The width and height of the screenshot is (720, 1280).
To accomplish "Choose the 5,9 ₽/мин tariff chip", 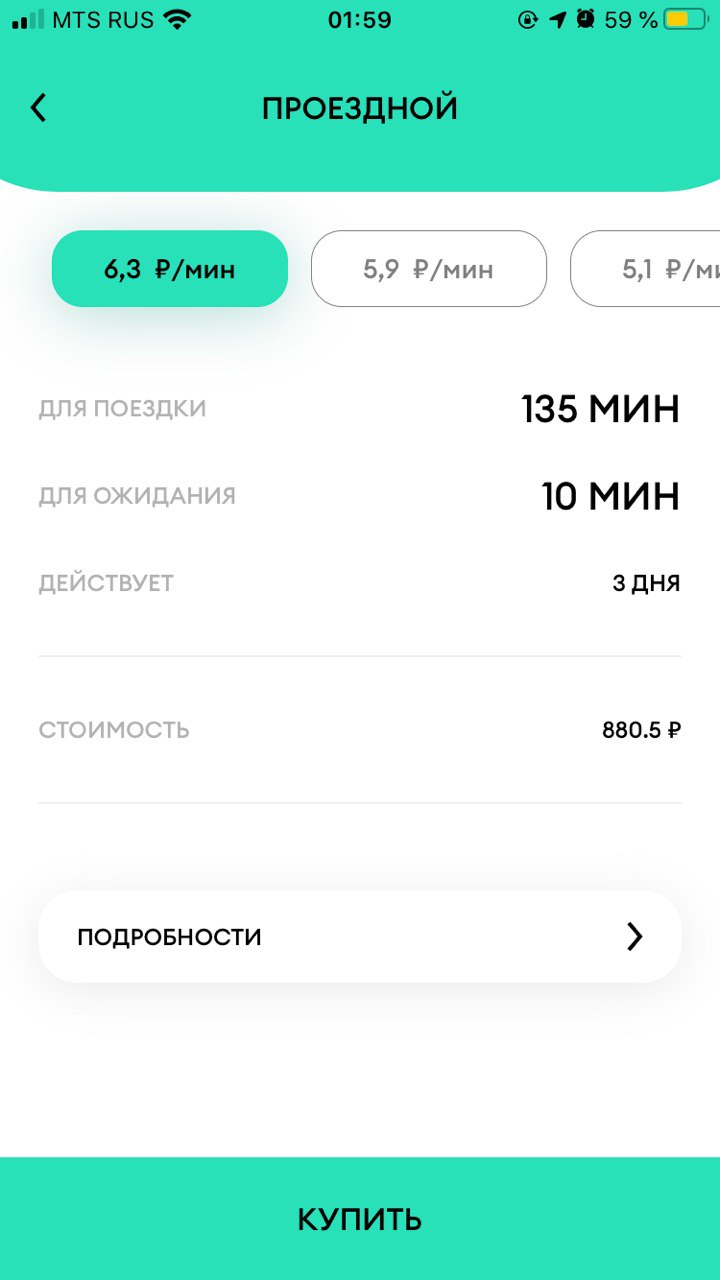I will click(x=429, y=269).
